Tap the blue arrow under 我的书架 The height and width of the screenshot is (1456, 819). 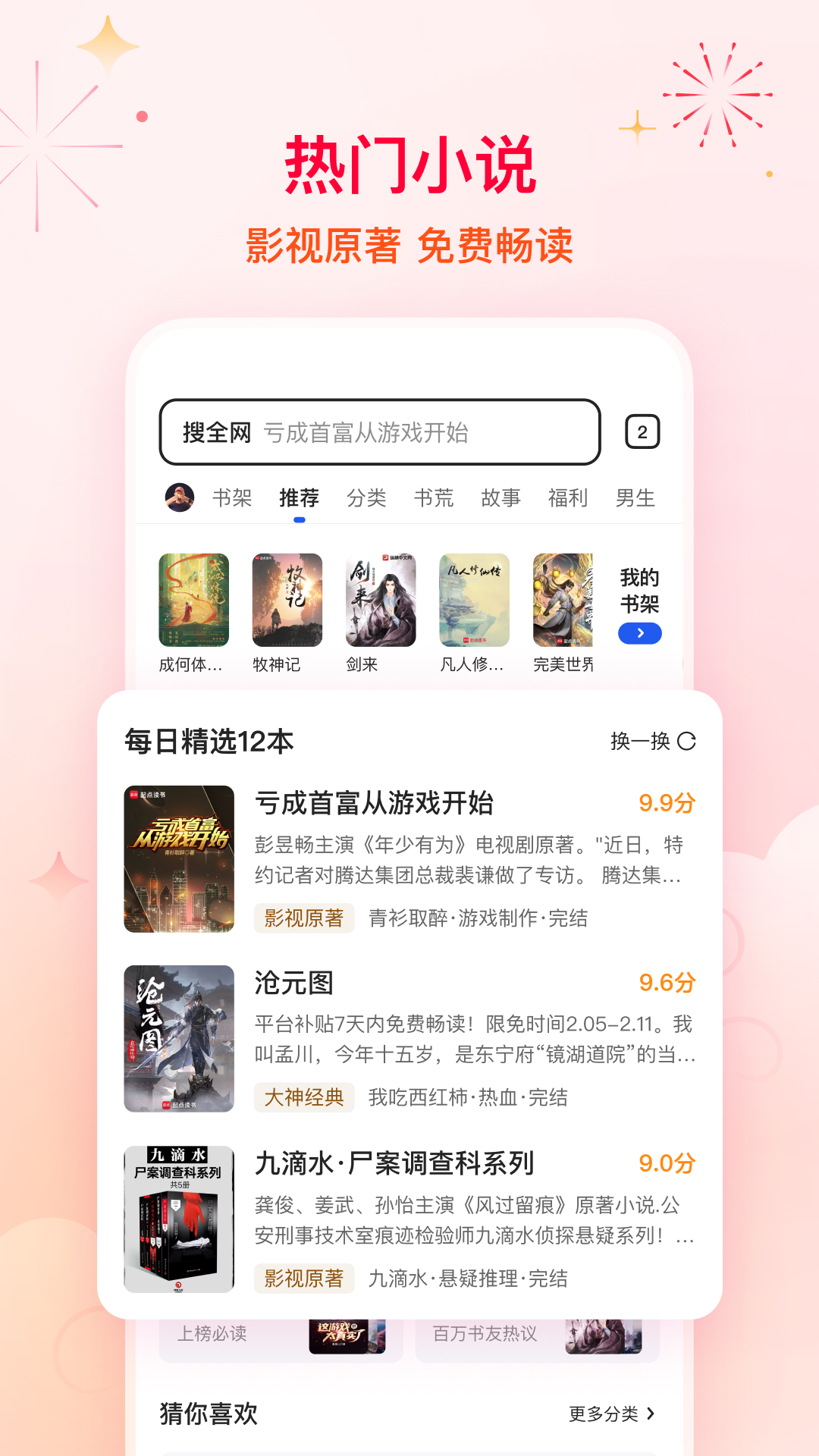(x=639, y=632)
